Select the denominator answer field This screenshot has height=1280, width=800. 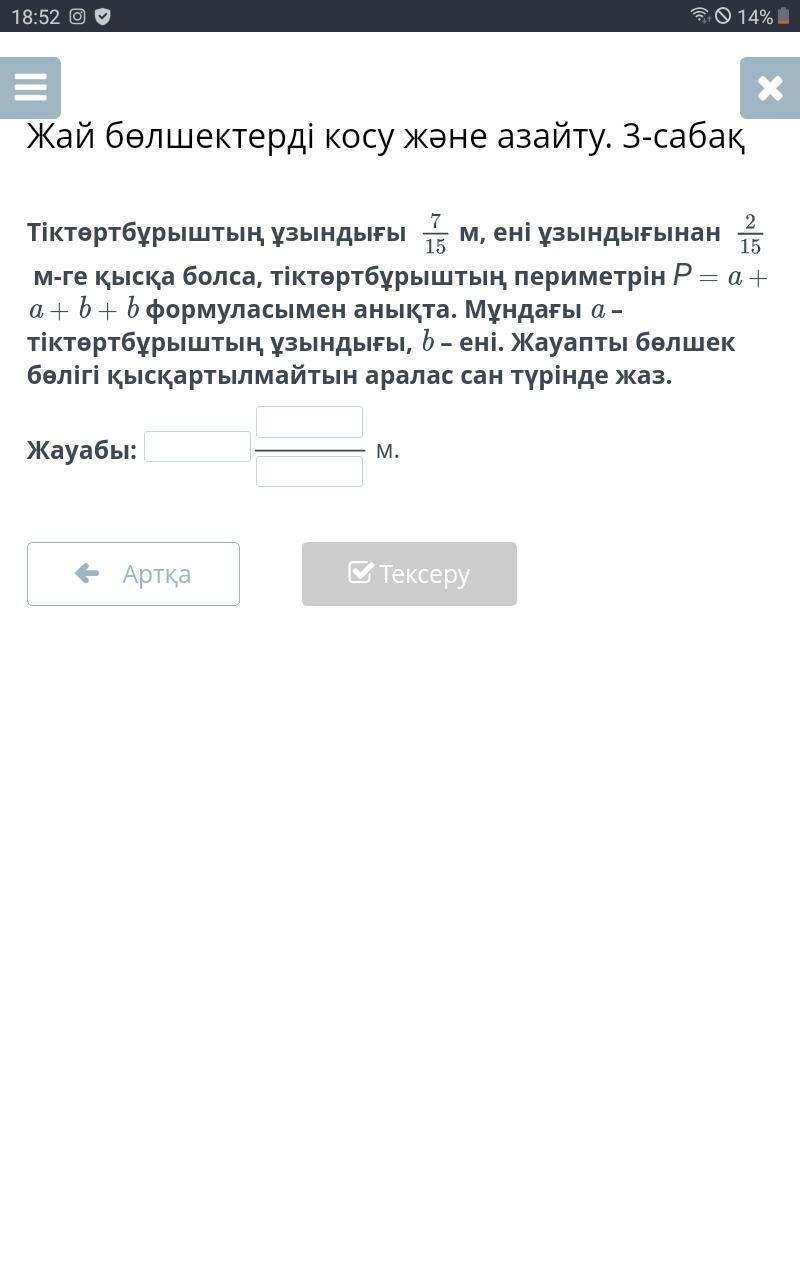309,471
